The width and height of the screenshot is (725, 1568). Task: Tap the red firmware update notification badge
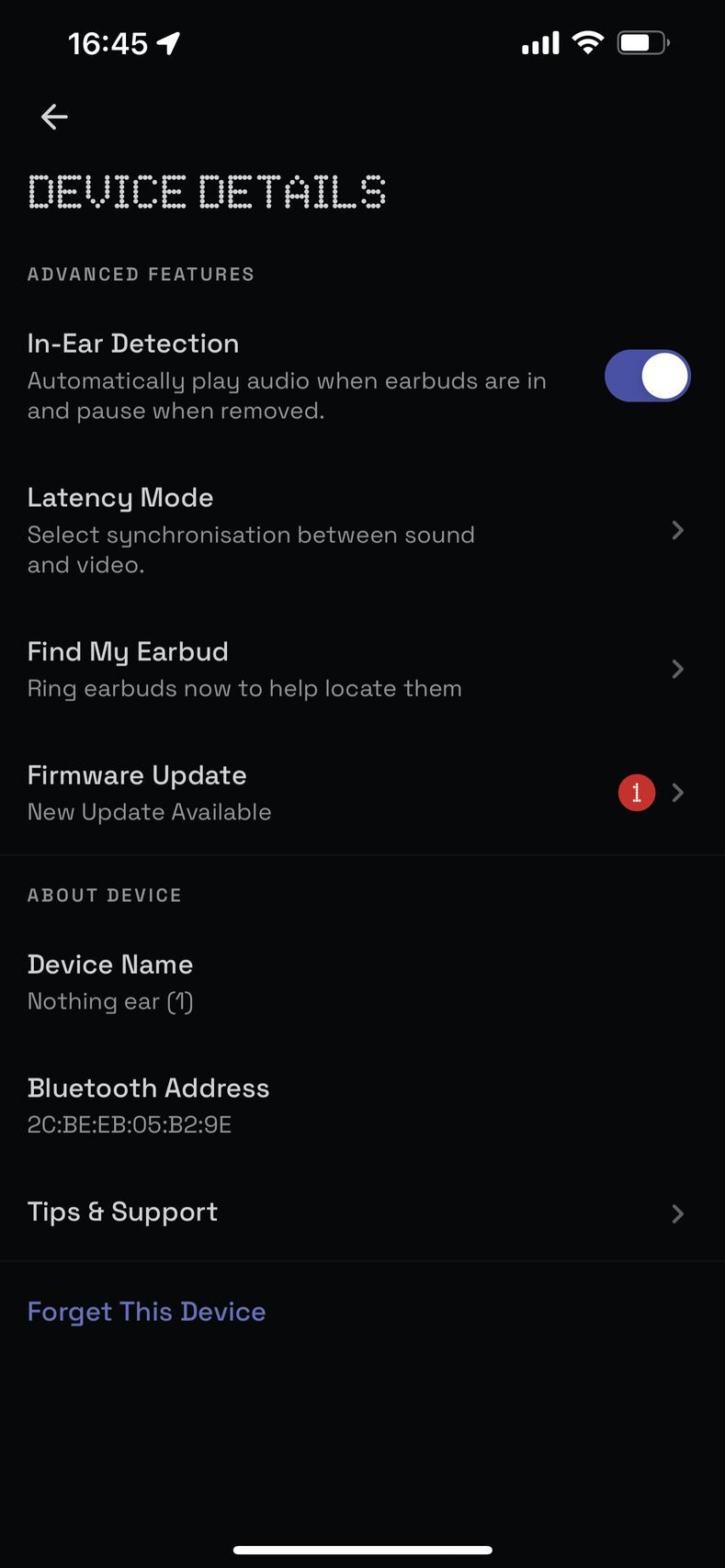(x=637, y=793)
